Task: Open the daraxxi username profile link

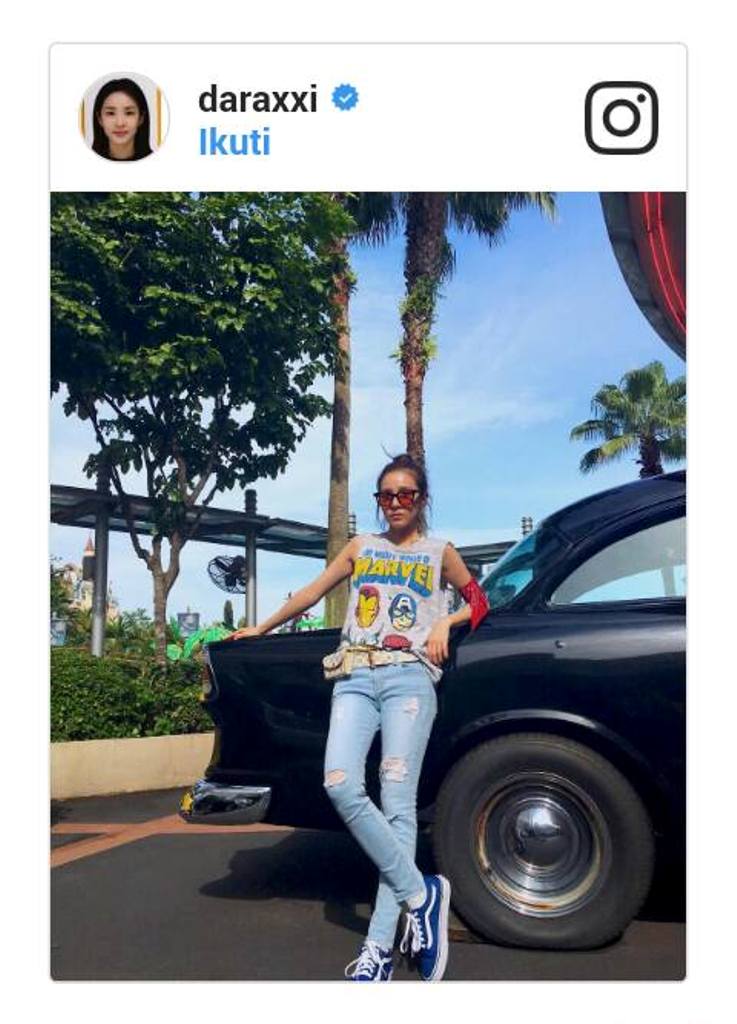Action: (x=257, y=99)
